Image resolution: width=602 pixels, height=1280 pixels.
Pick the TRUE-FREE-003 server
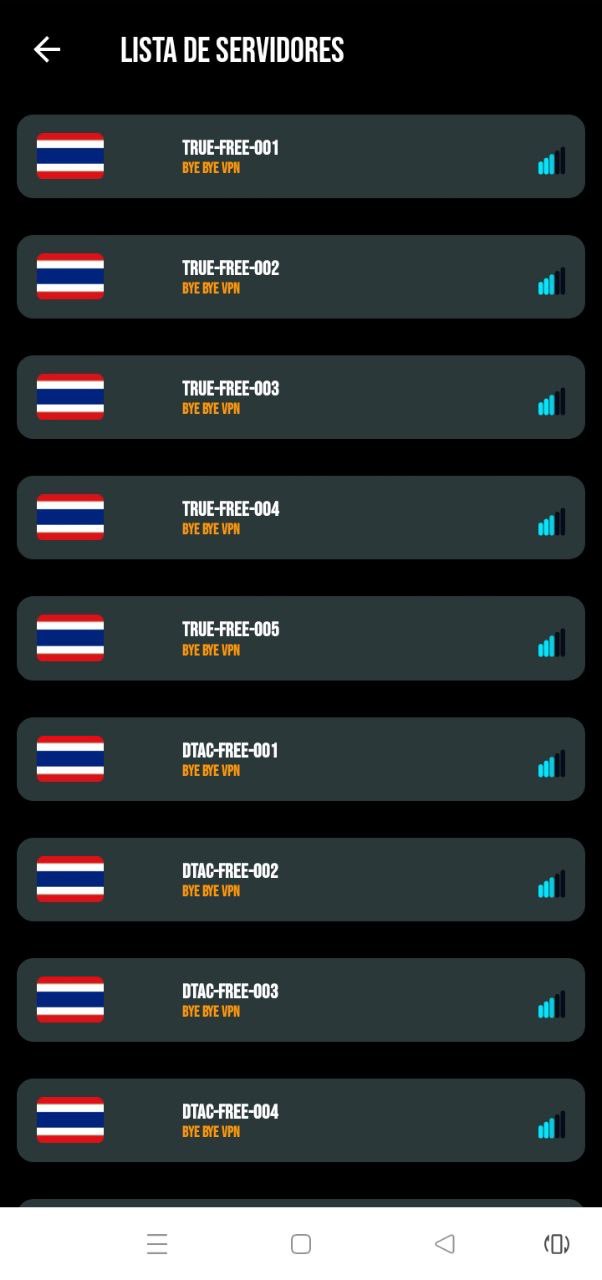(x=300, y=397)
